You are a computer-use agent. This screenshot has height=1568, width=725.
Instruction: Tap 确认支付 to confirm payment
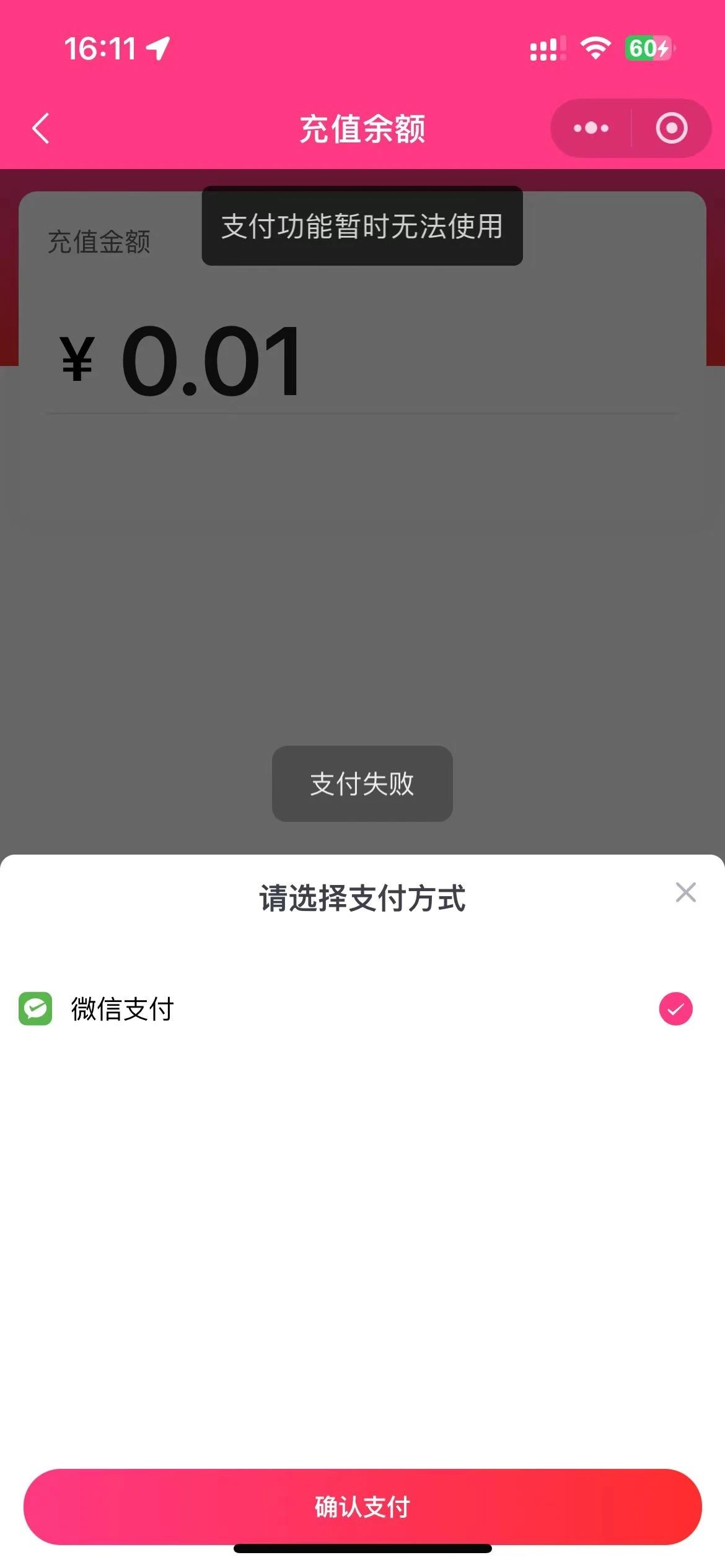(x=362, y=1507)
